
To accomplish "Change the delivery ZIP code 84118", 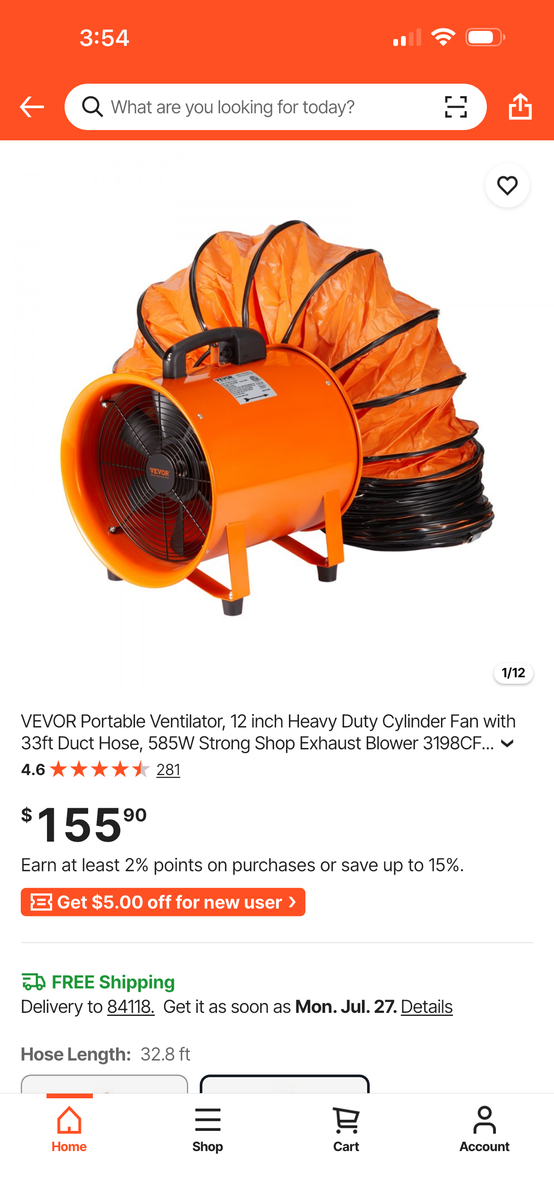I will pos(131,1007).
